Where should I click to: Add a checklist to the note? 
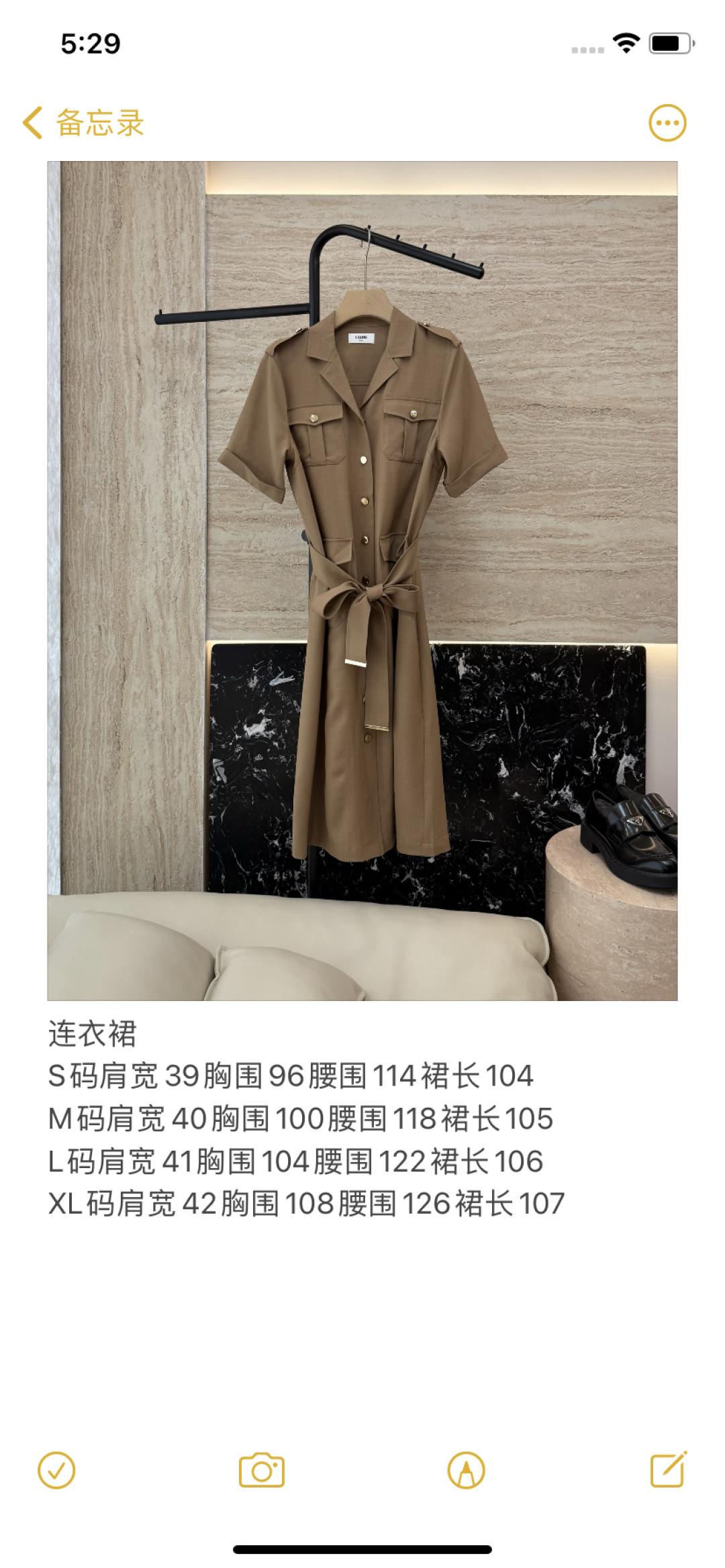[x=56, y=1471]
